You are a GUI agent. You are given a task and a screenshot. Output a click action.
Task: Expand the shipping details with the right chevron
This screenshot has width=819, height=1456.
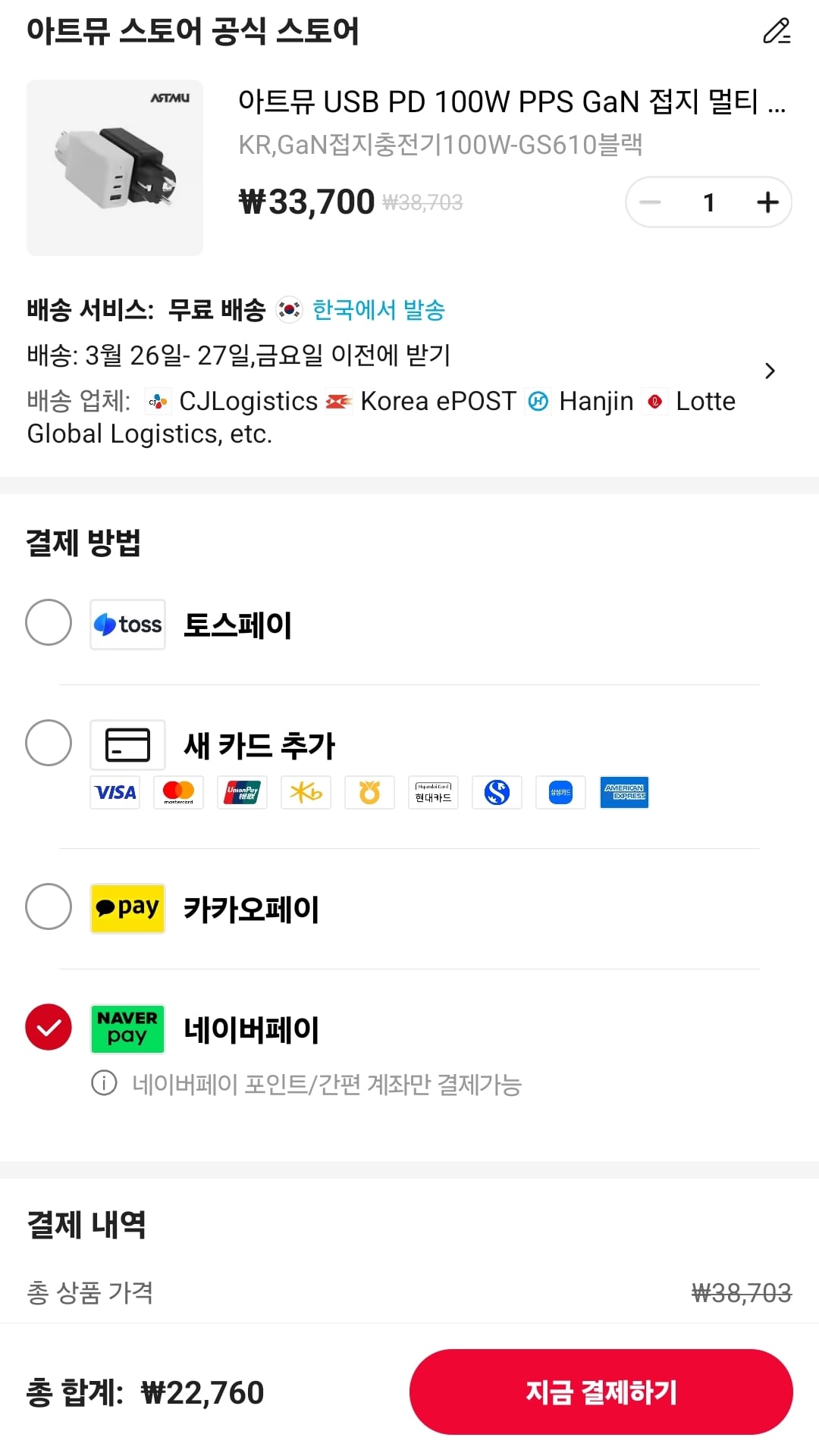tap(770, 371)
